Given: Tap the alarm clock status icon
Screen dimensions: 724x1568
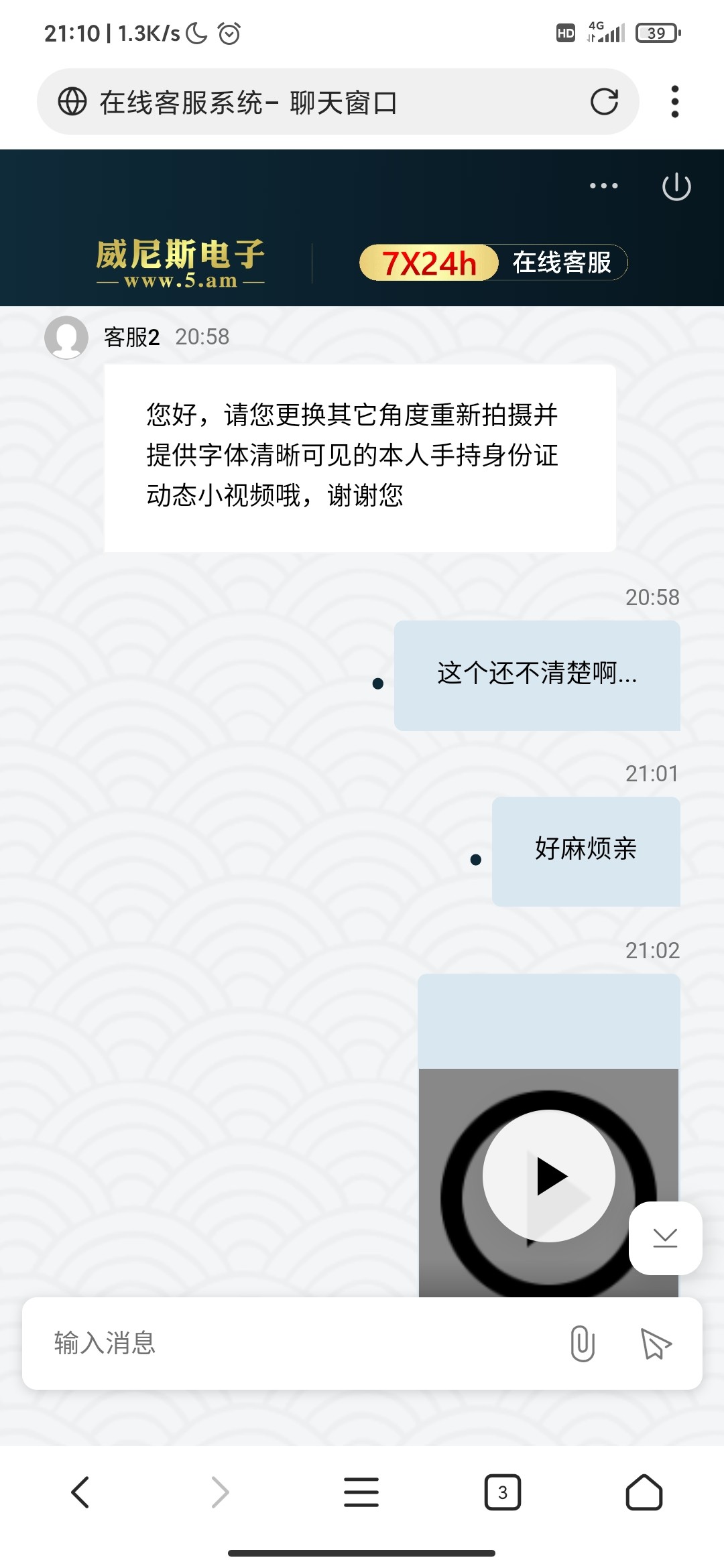Looking at the screenshot, I should (229, 33).
